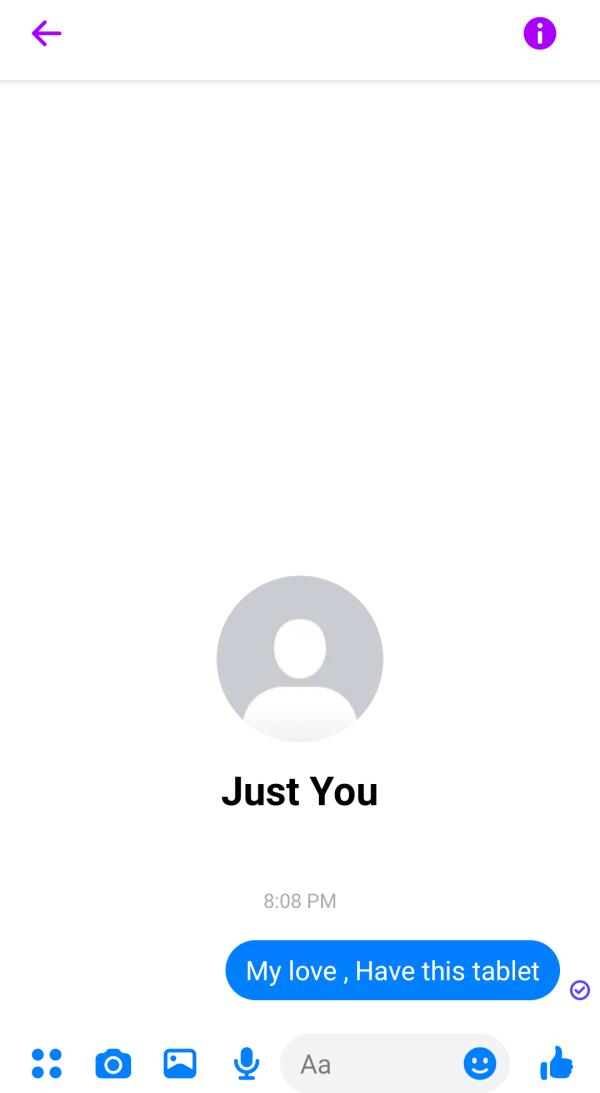Open the four-dot more actions menu
This screenshot has width=600, height=1093.
[x=46, y=1064]
